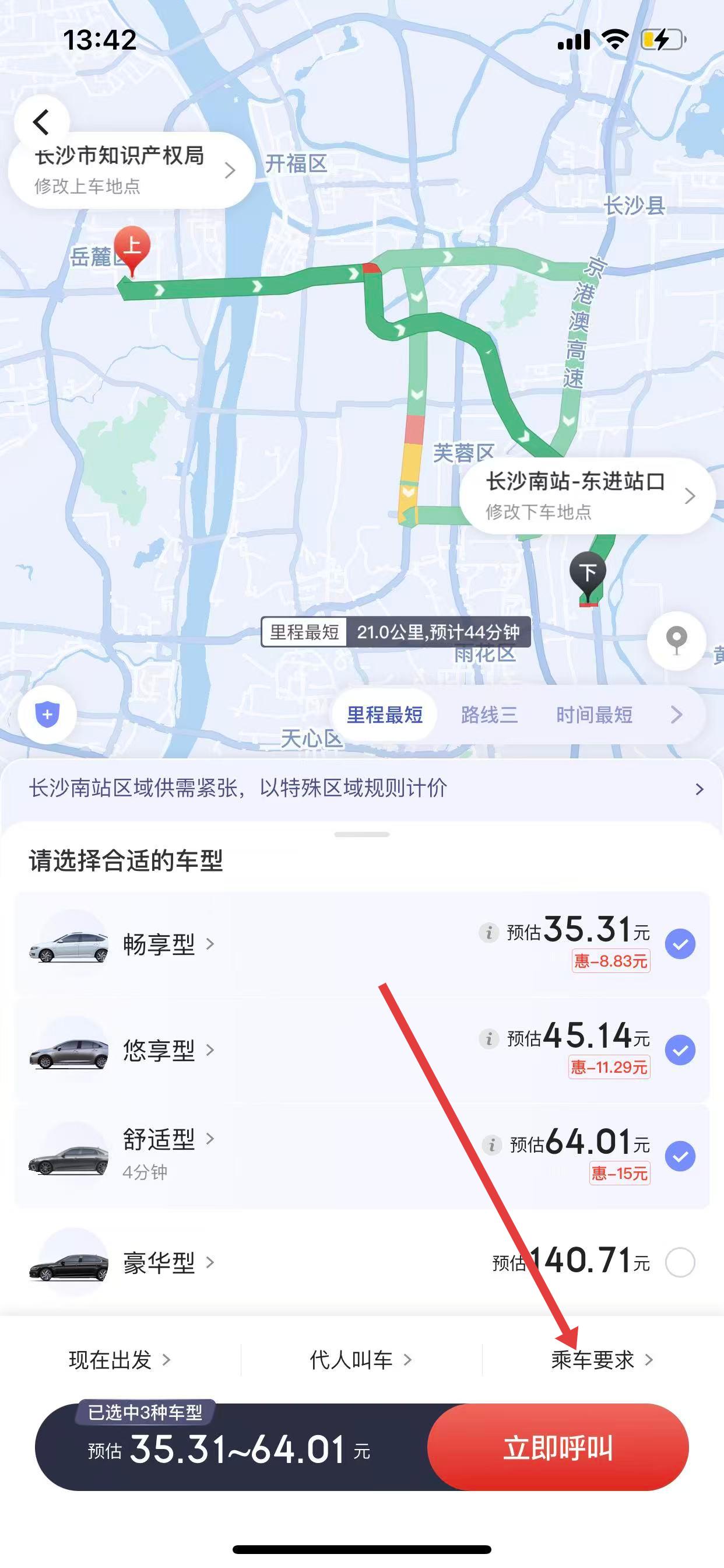Open 悠享型 car type details
The height and width of the screenshot is (1568, 724).
pyautogui.click(x=168, y=1051)
